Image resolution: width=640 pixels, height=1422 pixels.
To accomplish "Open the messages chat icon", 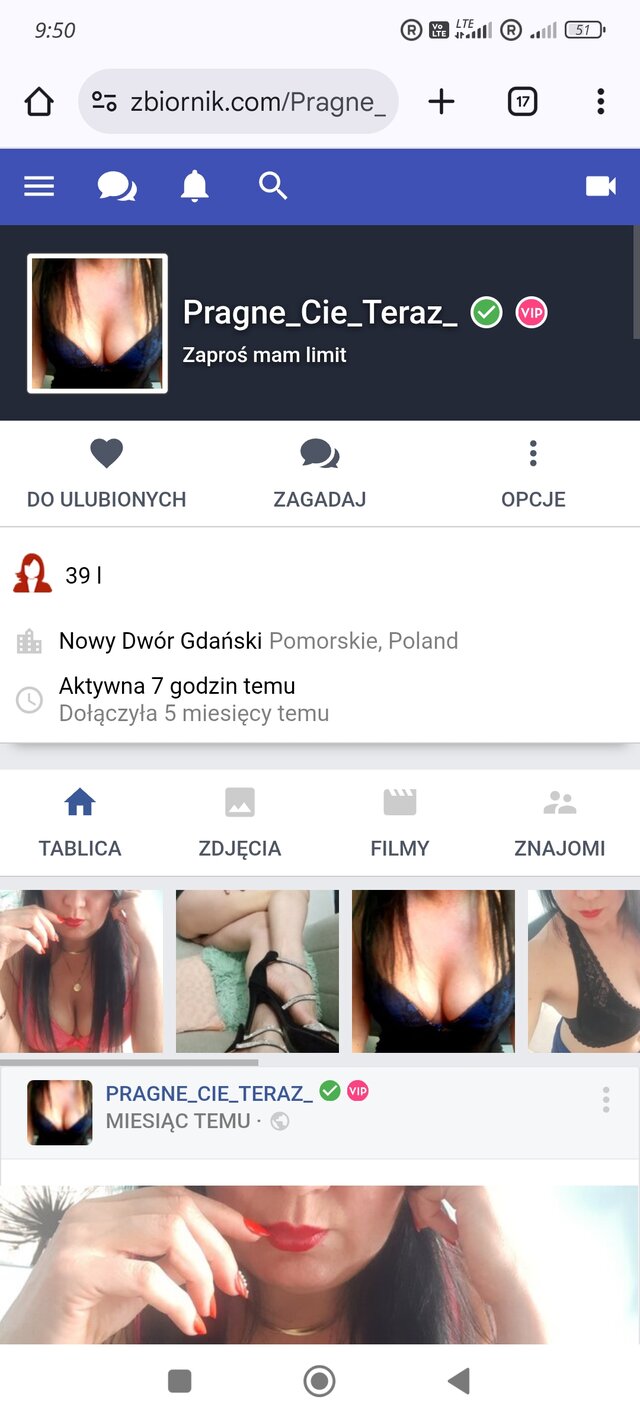I will pos(117,186).
